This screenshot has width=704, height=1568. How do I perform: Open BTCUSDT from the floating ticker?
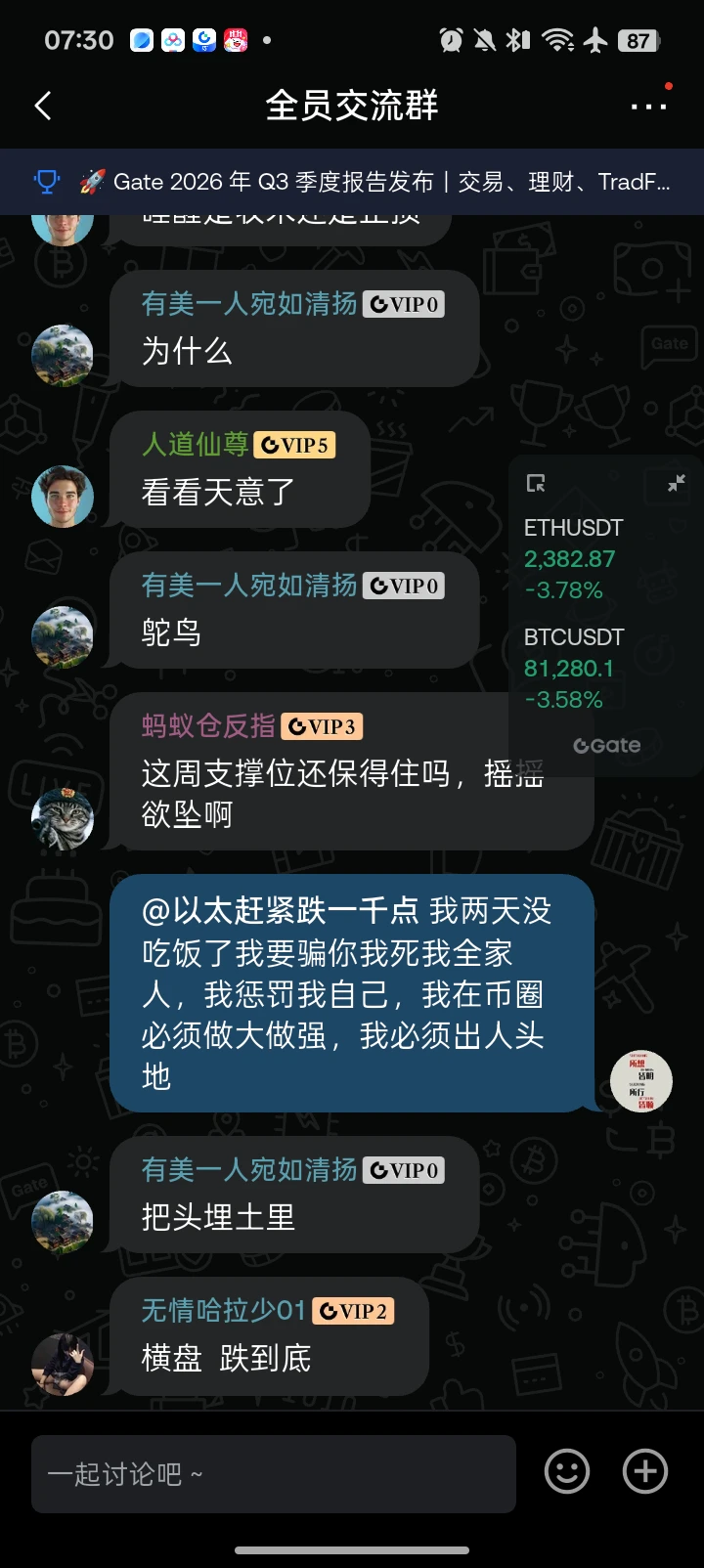click(x=573, y=669)
